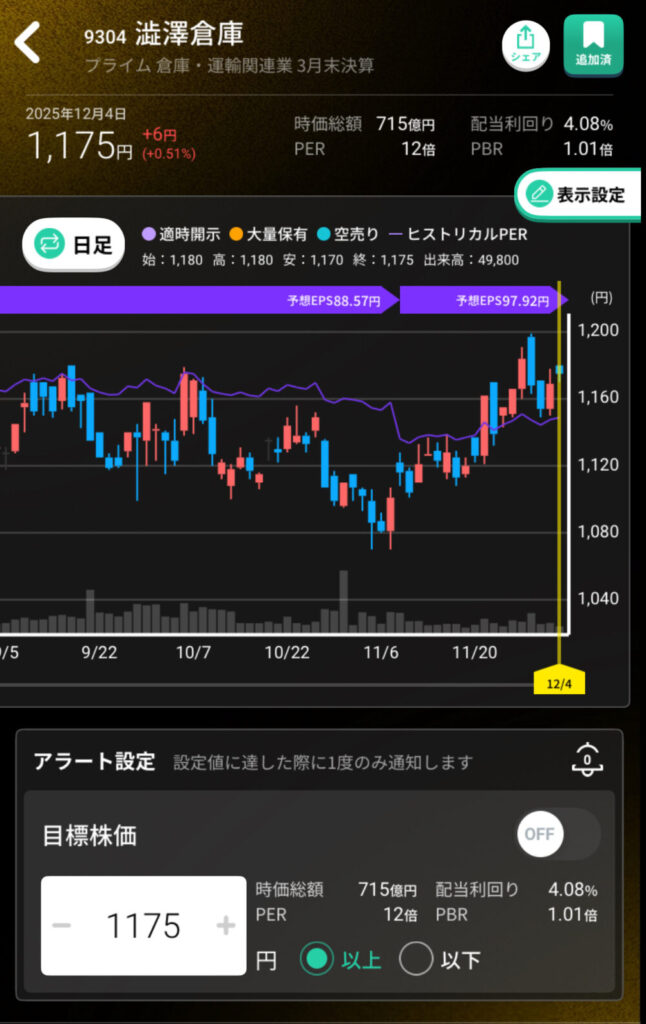The width and height of the screenshot is (646, 1024).
Task: Decrease target price with minus button
Action: coord(62,926)
